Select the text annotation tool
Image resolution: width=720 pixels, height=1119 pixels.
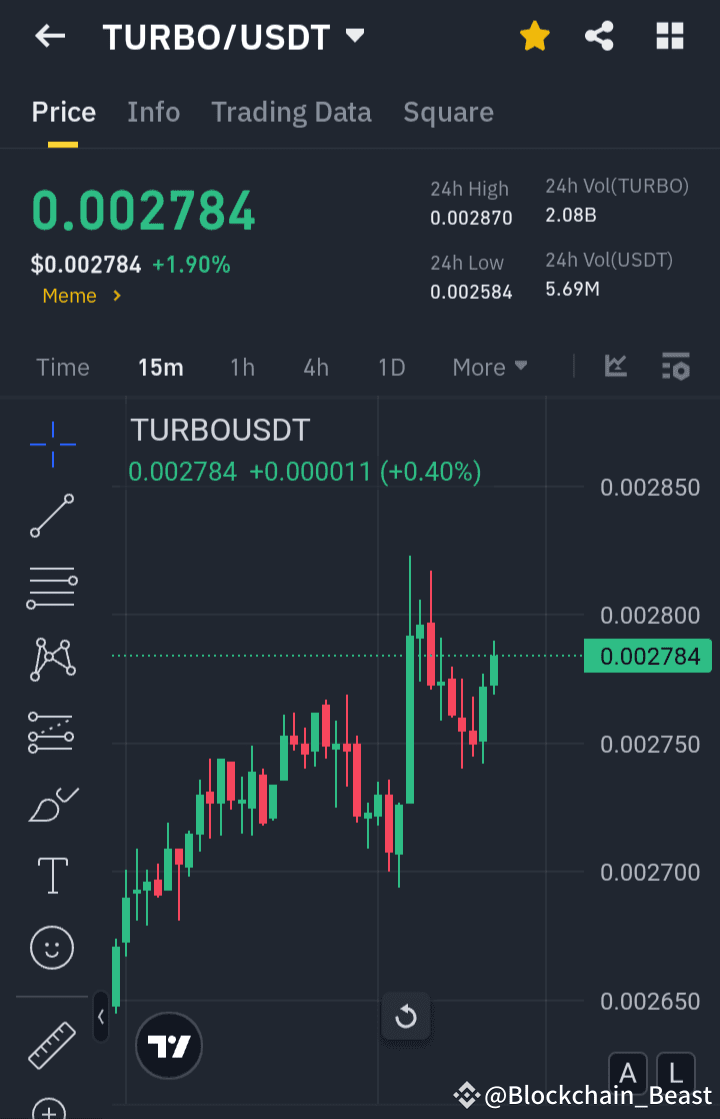51,875
